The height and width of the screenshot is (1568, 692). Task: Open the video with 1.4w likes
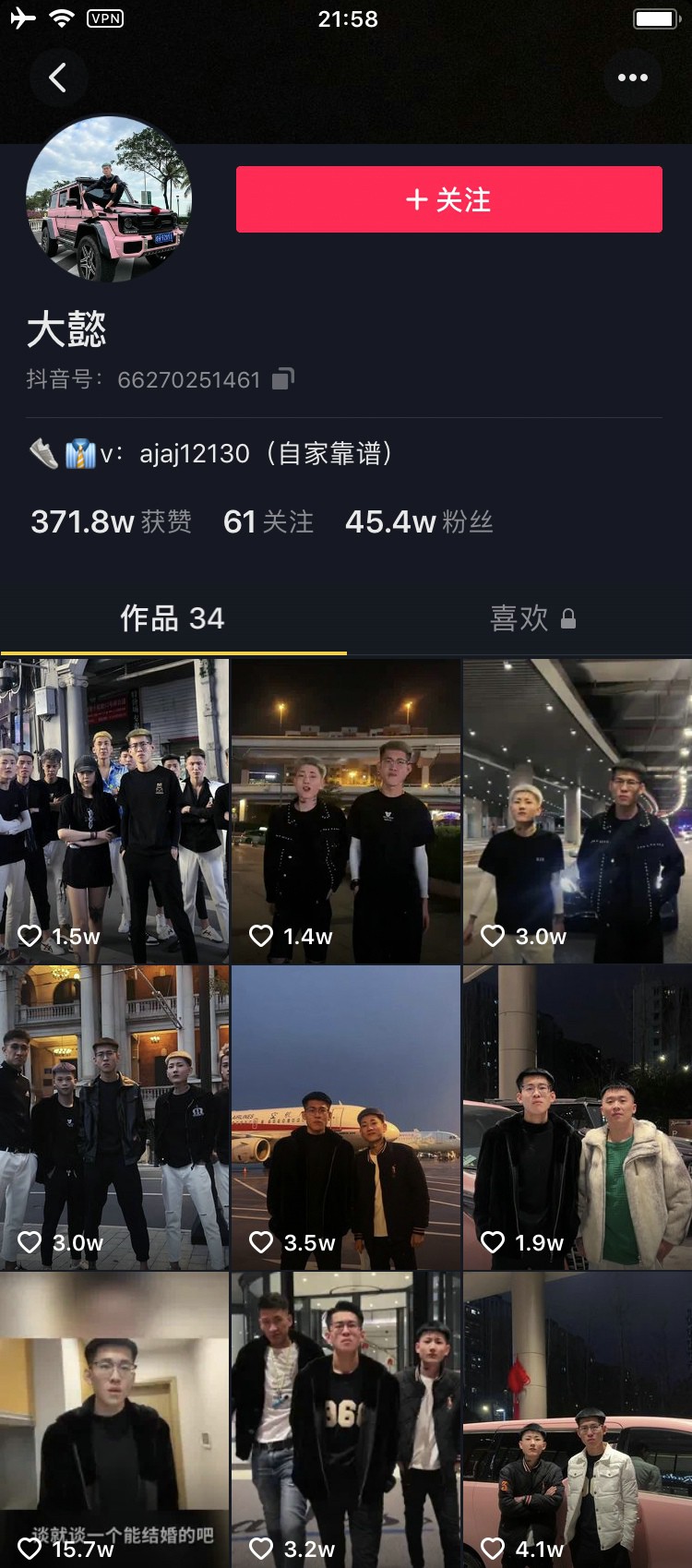tap(346, 810)
